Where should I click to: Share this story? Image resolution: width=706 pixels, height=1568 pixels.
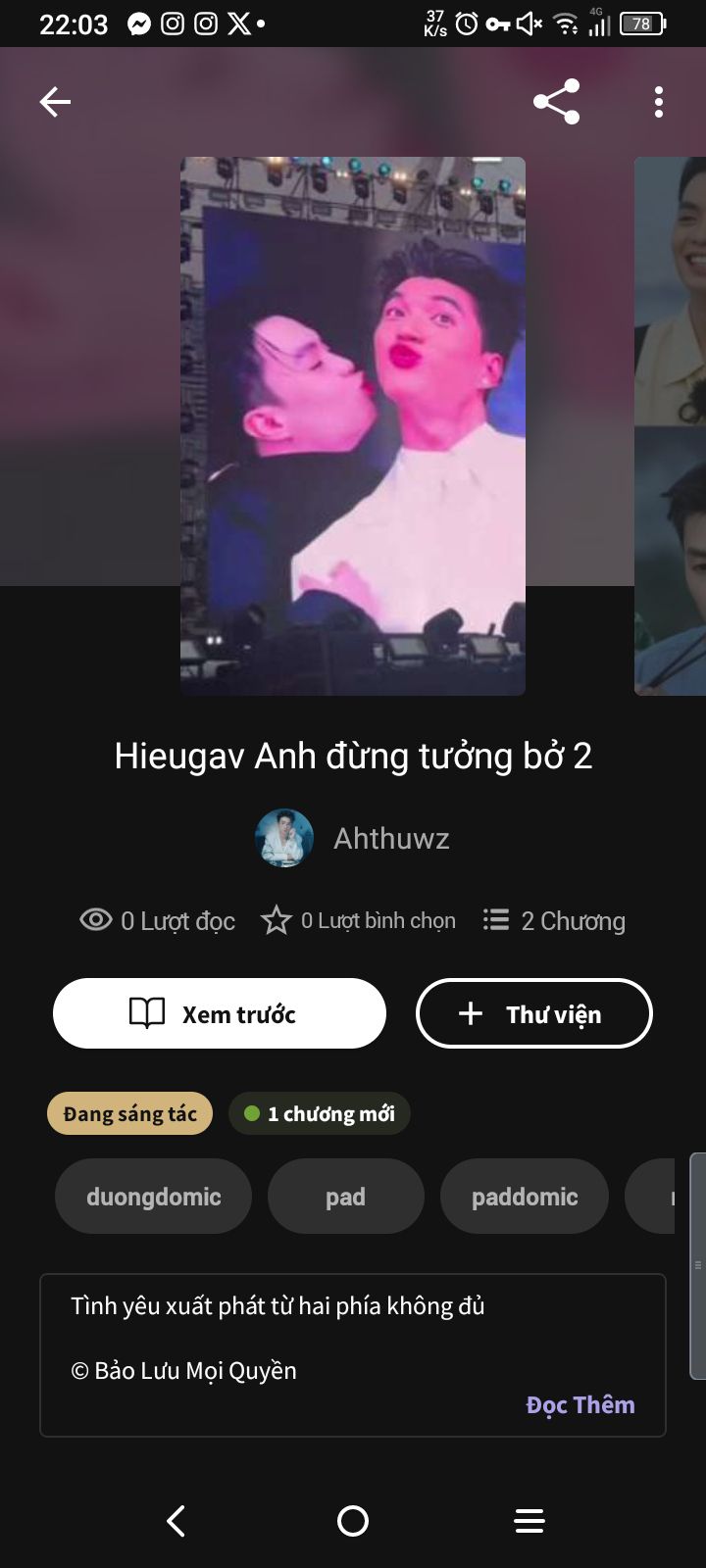(556, 102)
